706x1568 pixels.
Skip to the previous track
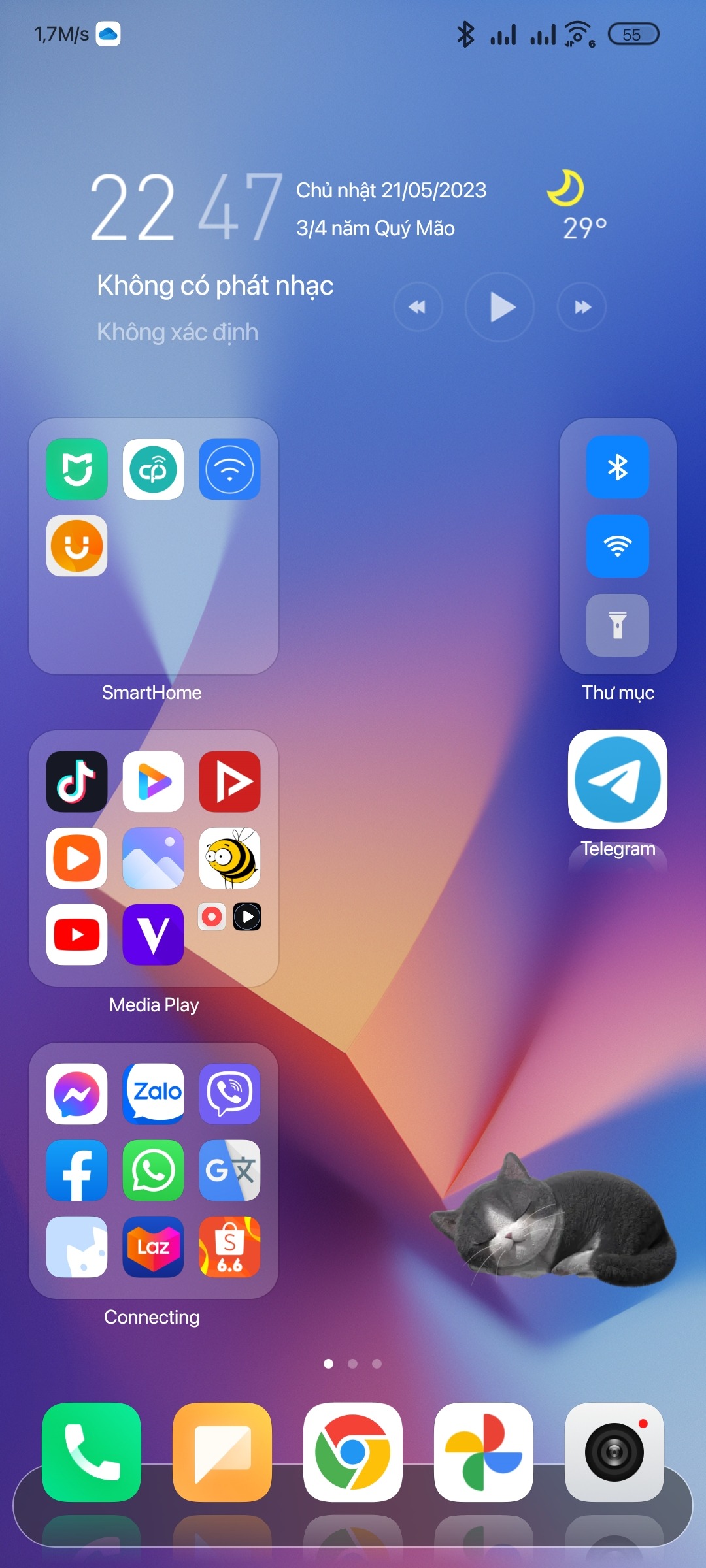(x=418, y=307)
